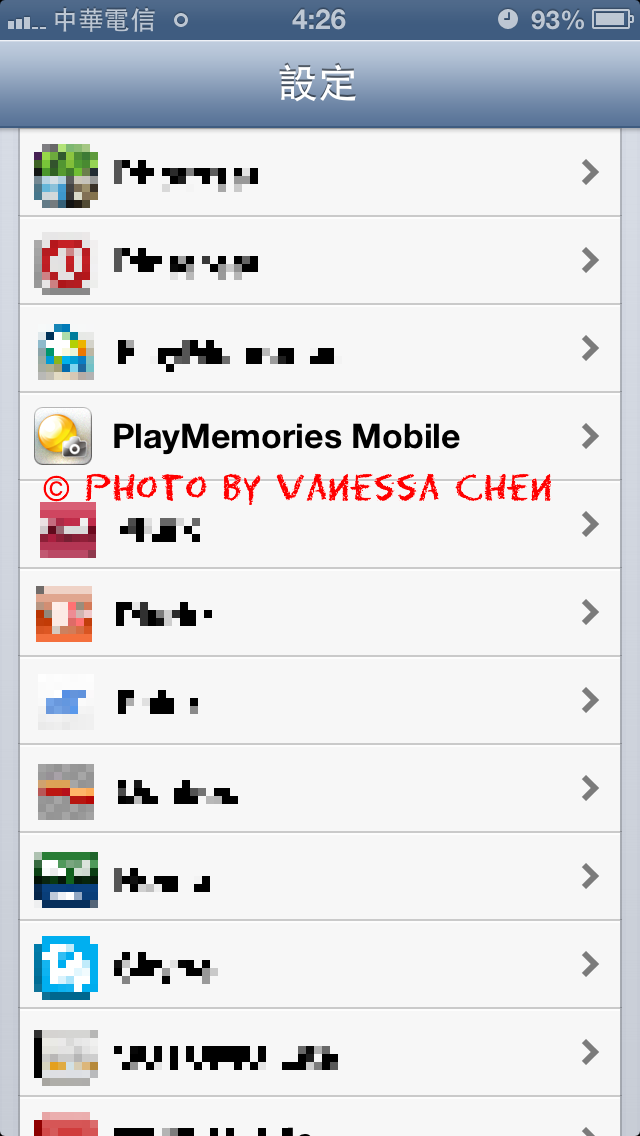
Task: Open the row with the light-blue round icon
Action: [320, 964]
